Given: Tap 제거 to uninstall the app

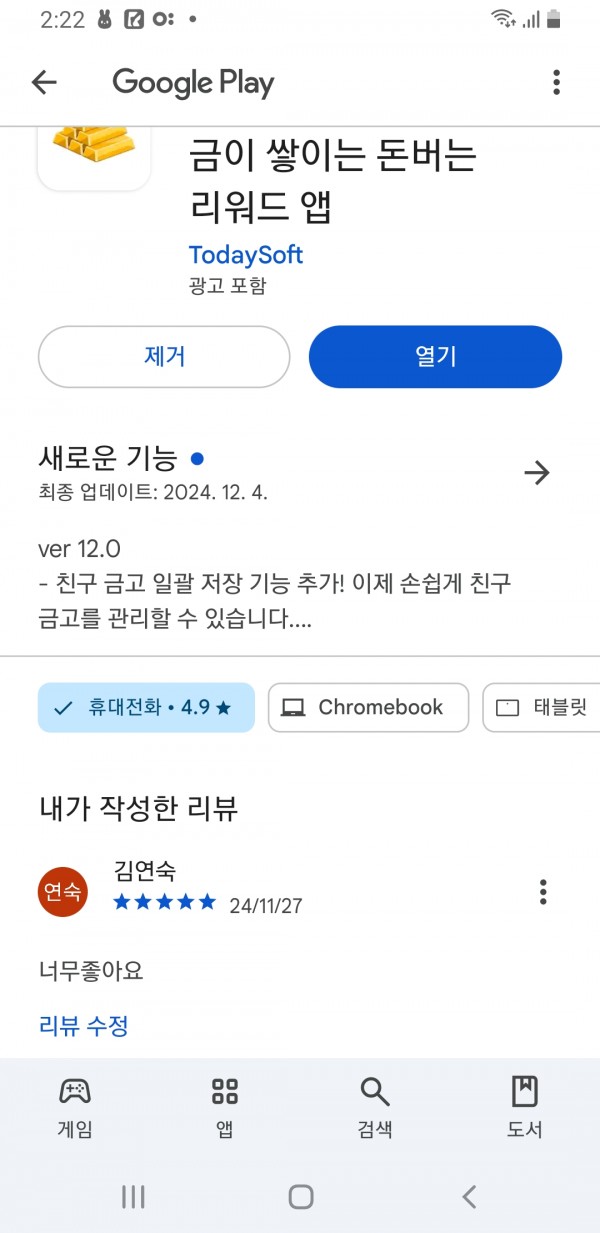Looking at the screenshot, I should pos(164,357).
